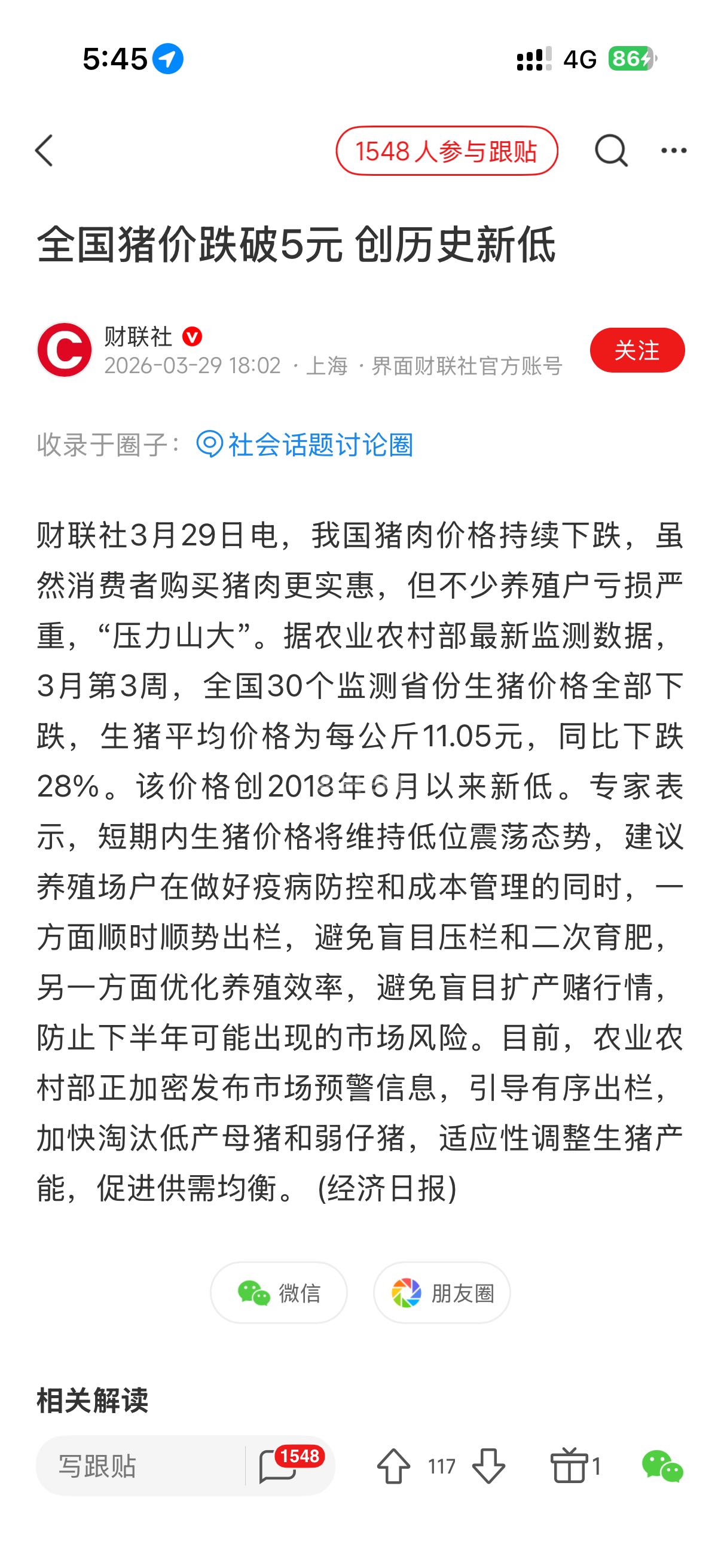Open search via the magnifier icon
721x1568 pixels.
pyautogui.click(x=610, y=150)
